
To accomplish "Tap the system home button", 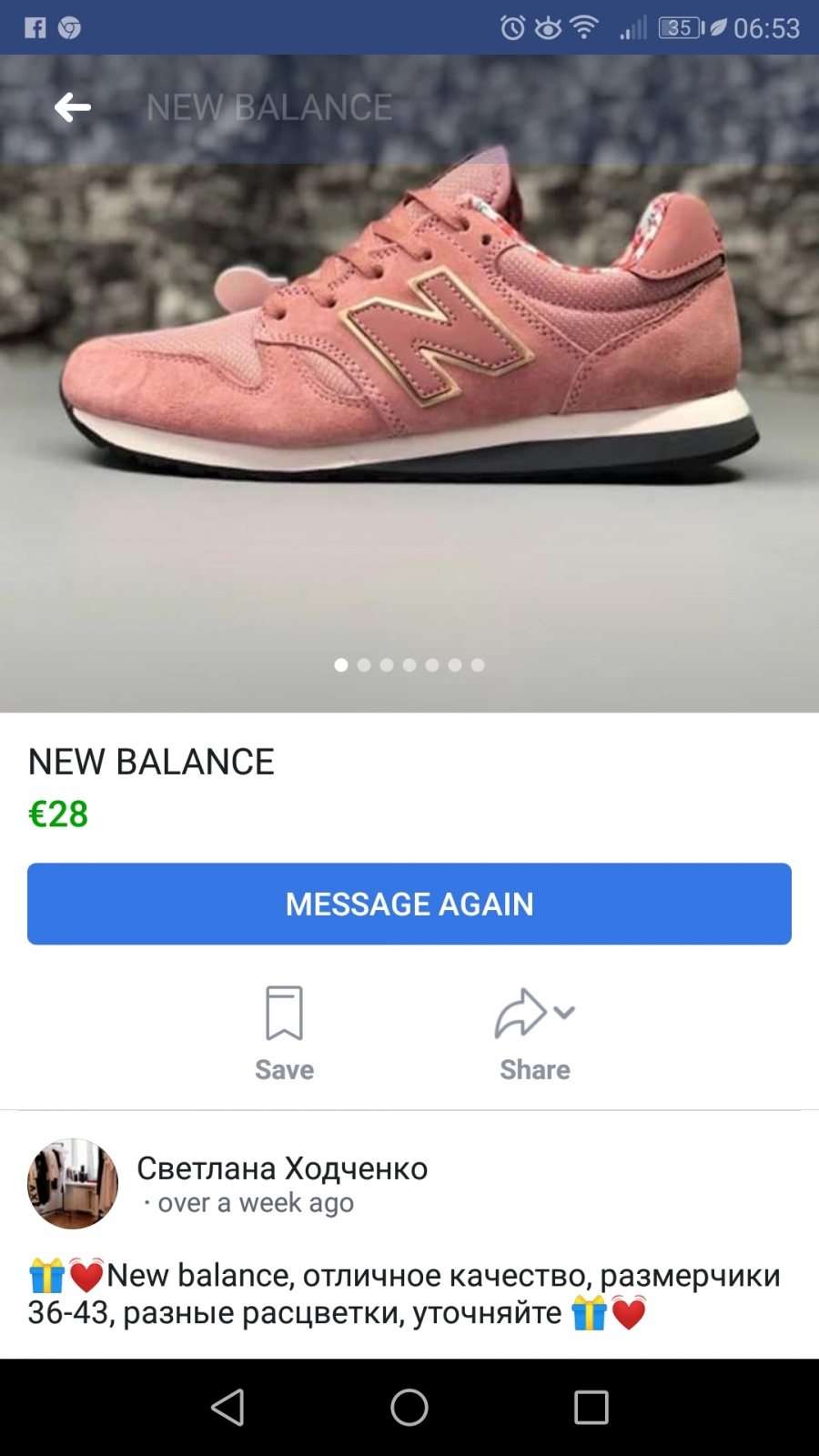I will pyautogui.click(x=409, y=1407).
